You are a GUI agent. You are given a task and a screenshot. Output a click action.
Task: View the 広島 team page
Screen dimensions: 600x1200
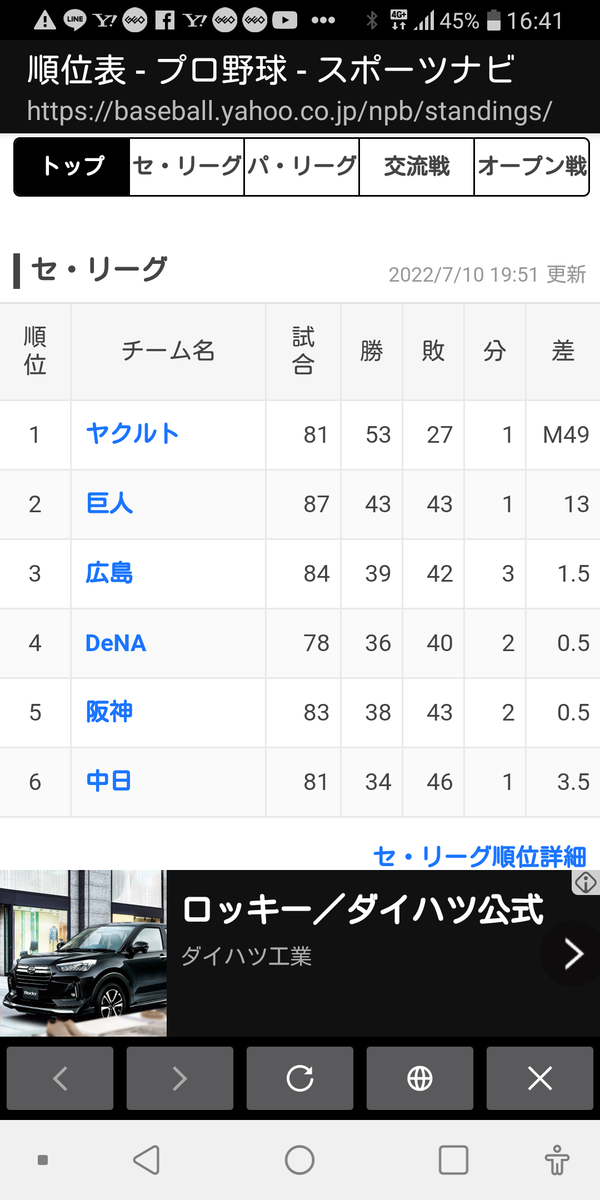[109, 573]
